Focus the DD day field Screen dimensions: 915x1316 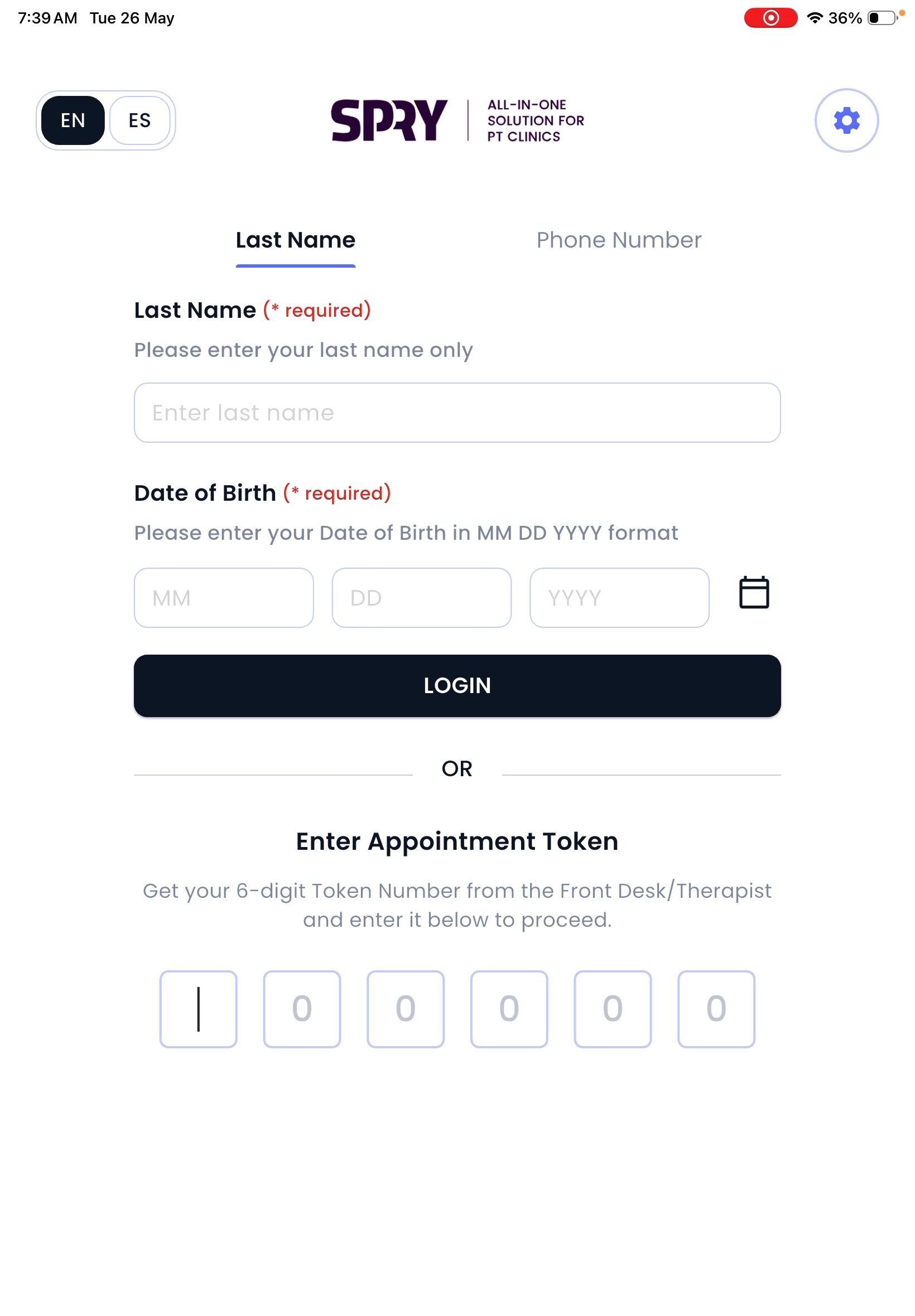pyautogui.click(x=421, y=598)
